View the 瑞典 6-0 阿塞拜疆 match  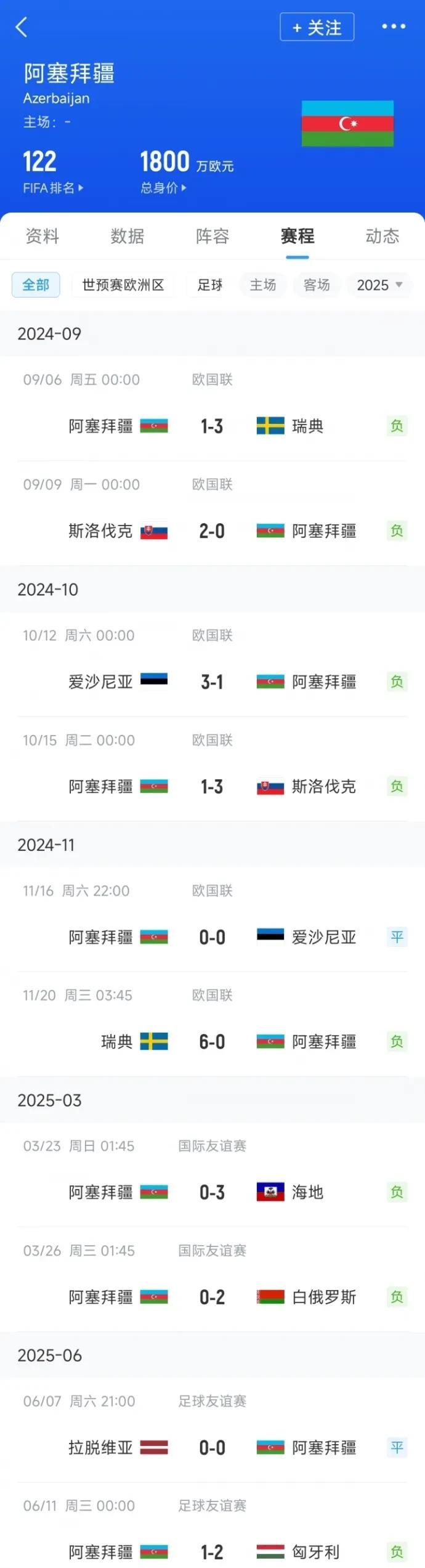click(x=212, y=1025)
